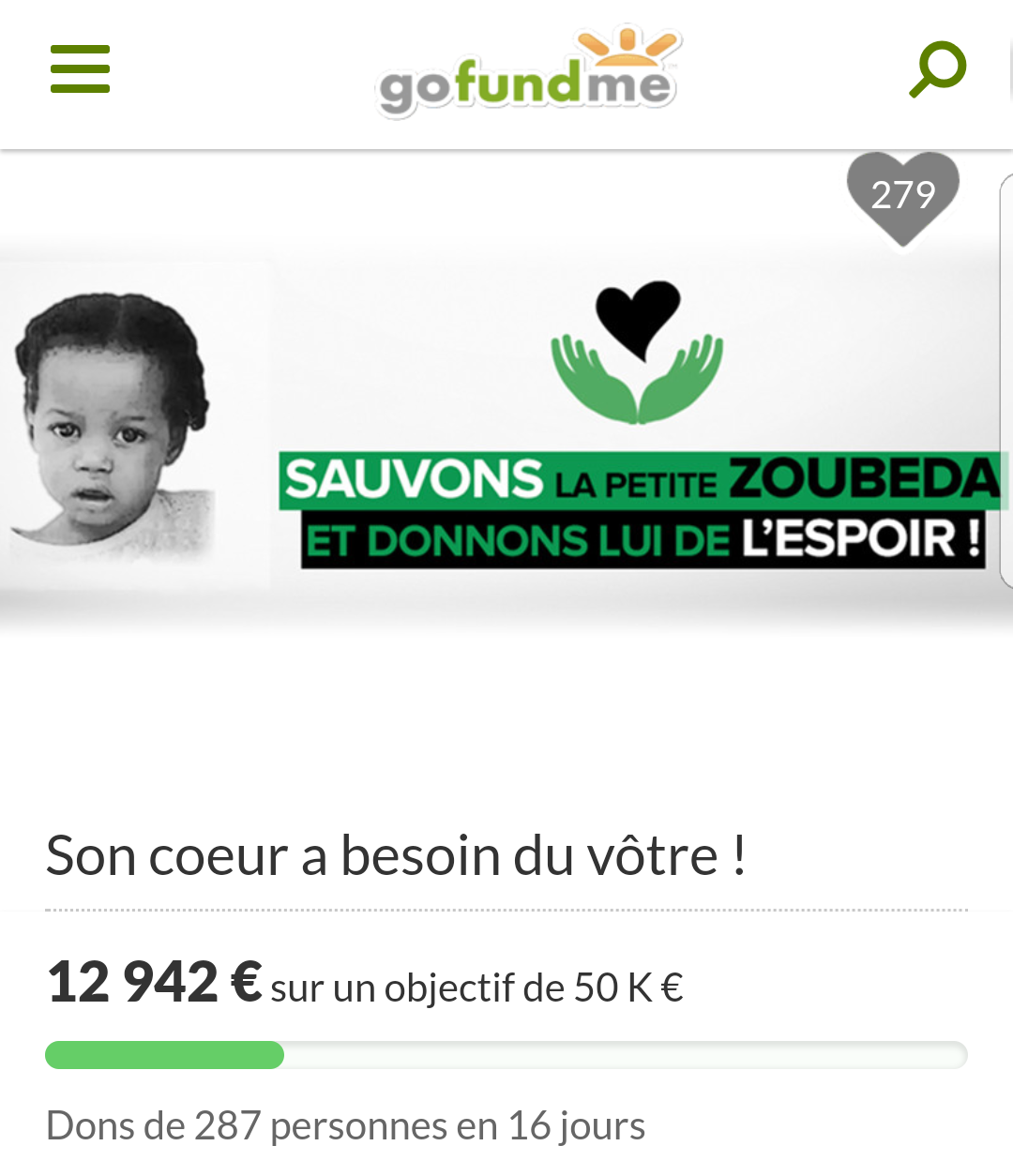
Task: Open the hamburger navigation menu
Action: (x=80, y=68)
